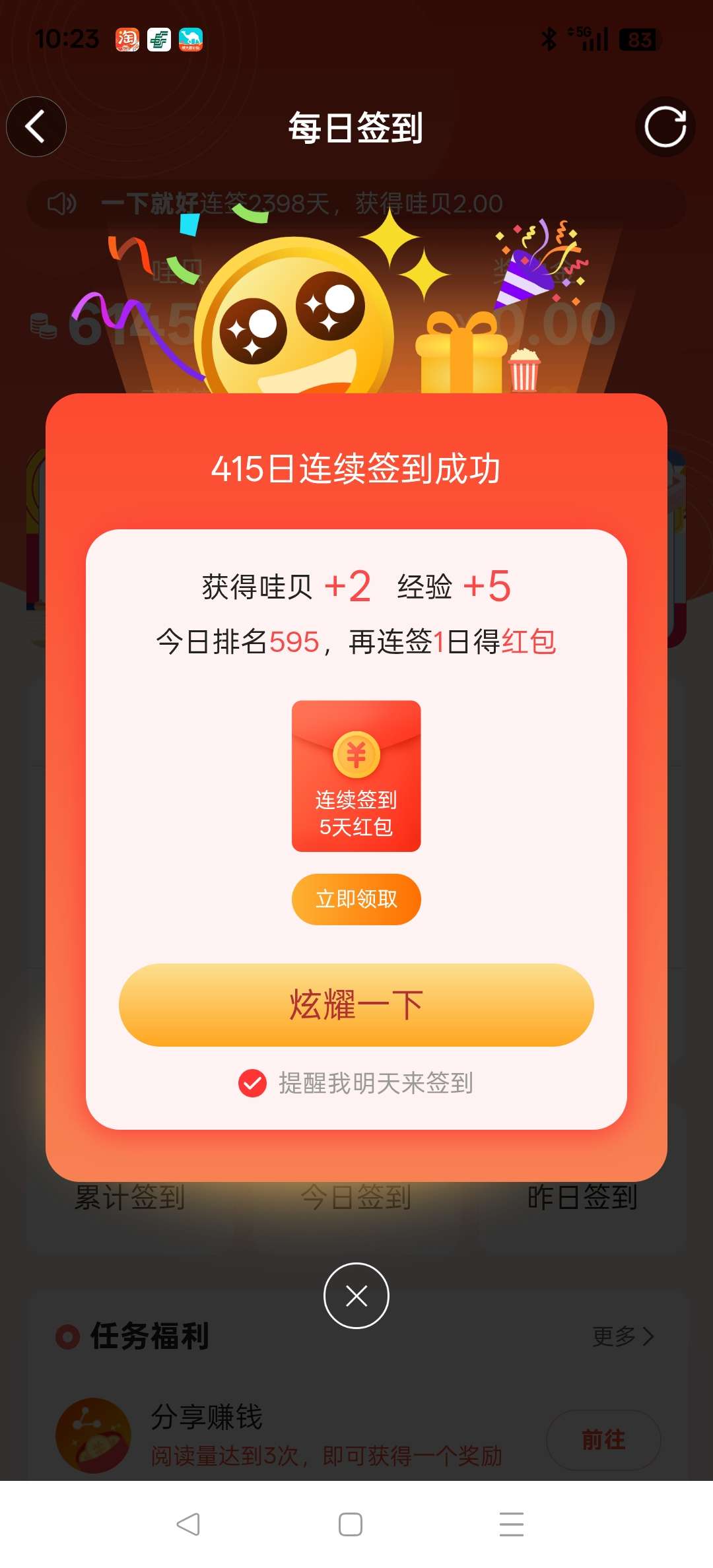Refresh the page with the reload icon
713x1568 pixels.
click(665, 127)
